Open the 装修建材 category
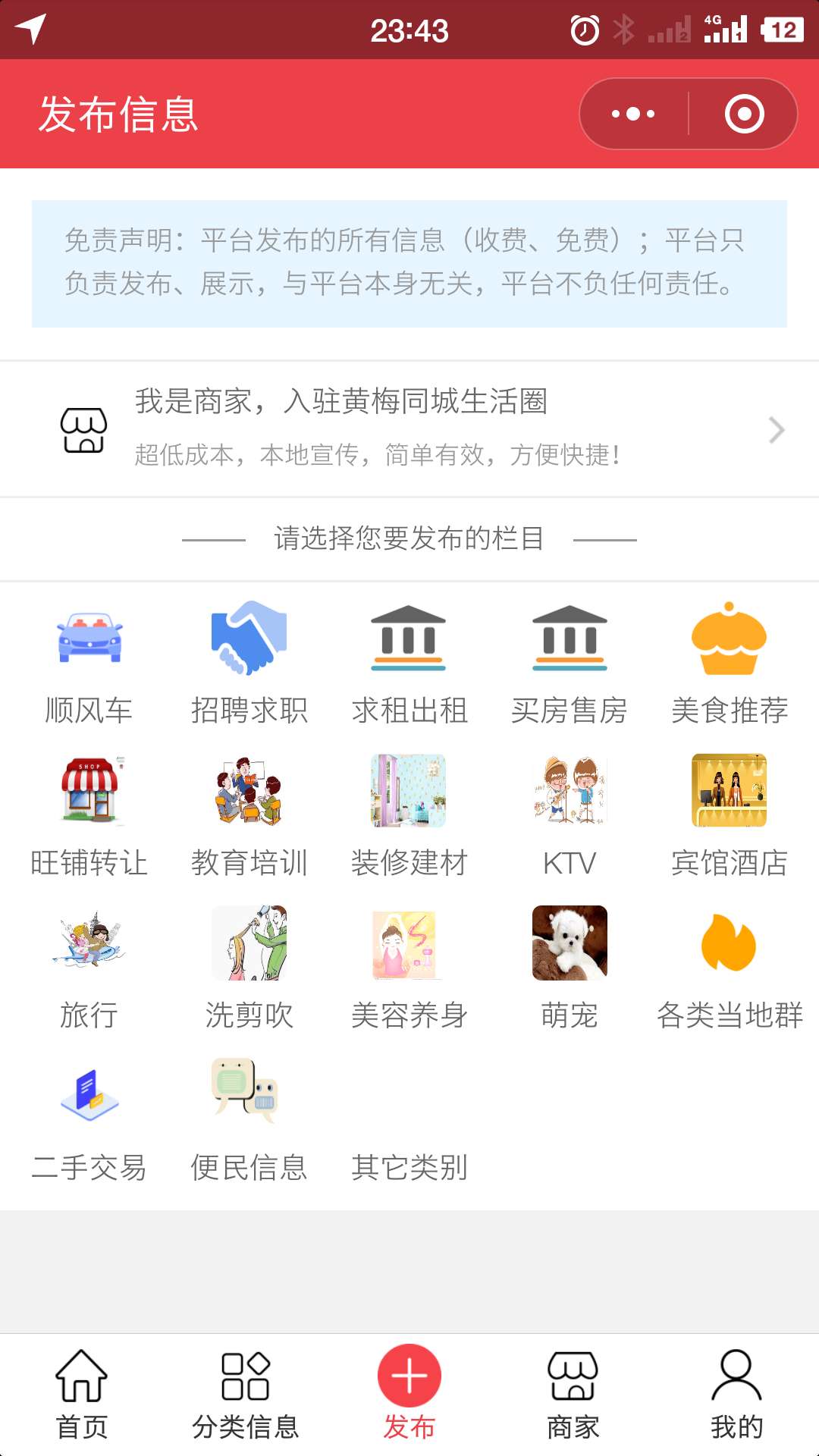 (409, 816)
